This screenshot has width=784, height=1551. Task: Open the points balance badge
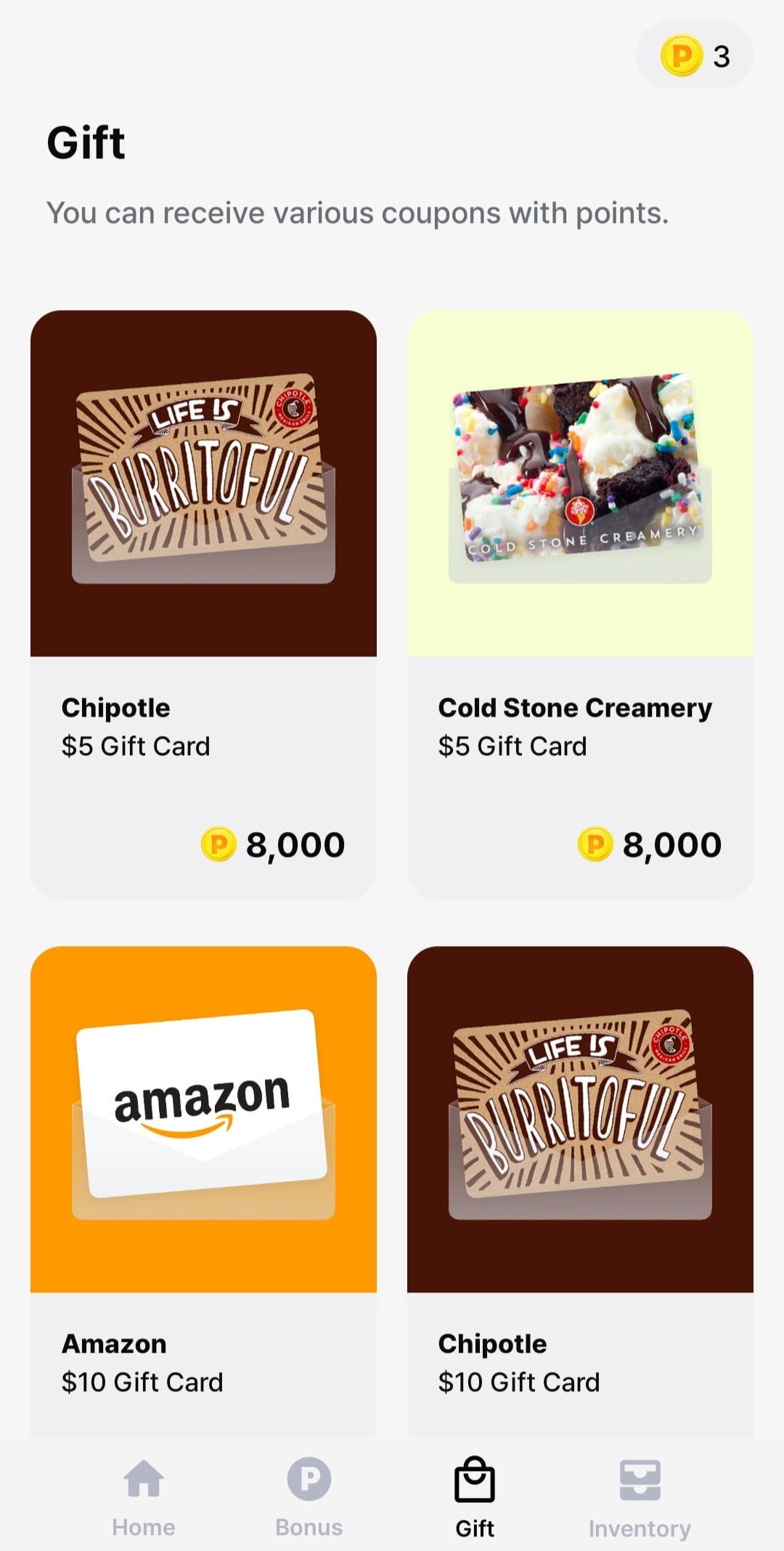pos(694,56)
